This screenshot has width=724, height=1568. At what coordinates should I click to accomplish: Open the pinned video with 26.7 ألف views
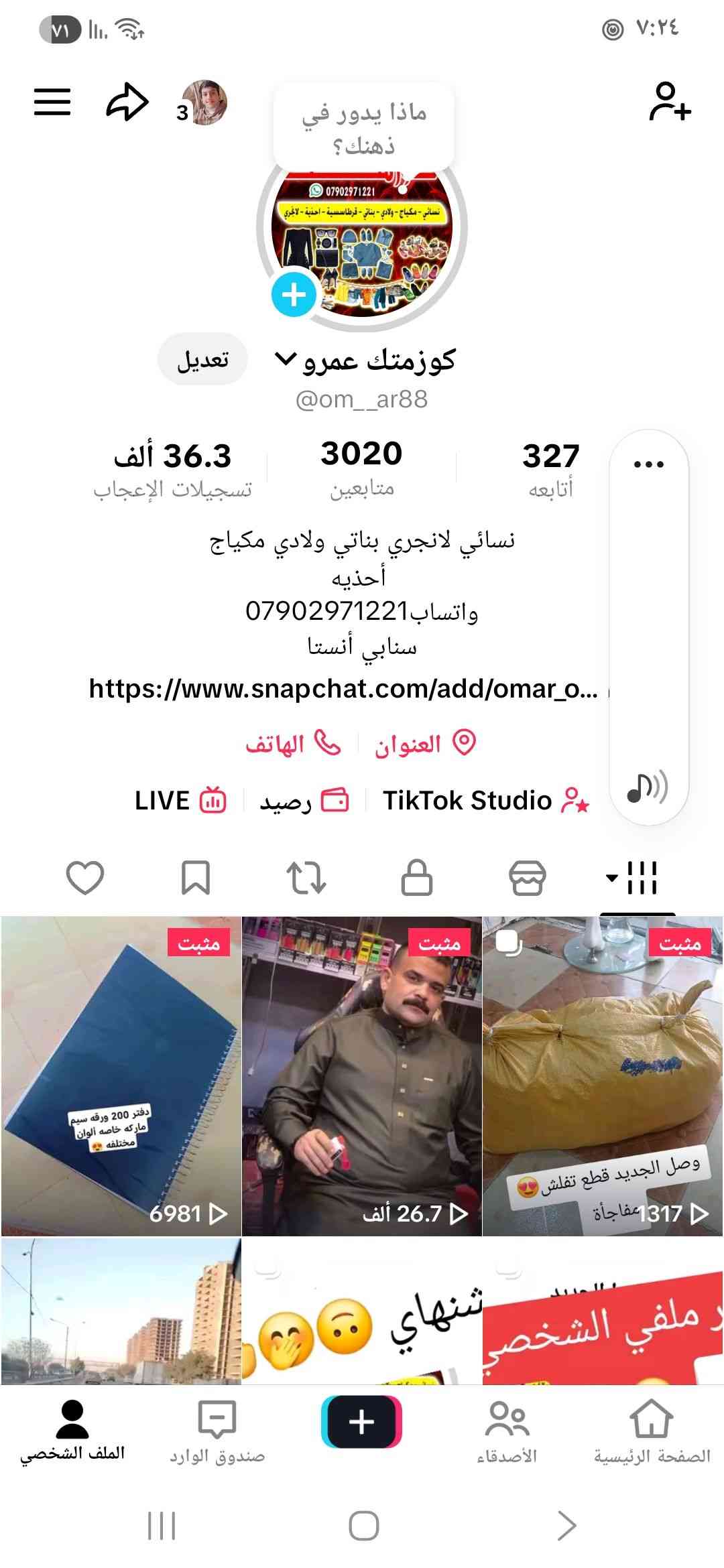click(x=361, y=1075)
